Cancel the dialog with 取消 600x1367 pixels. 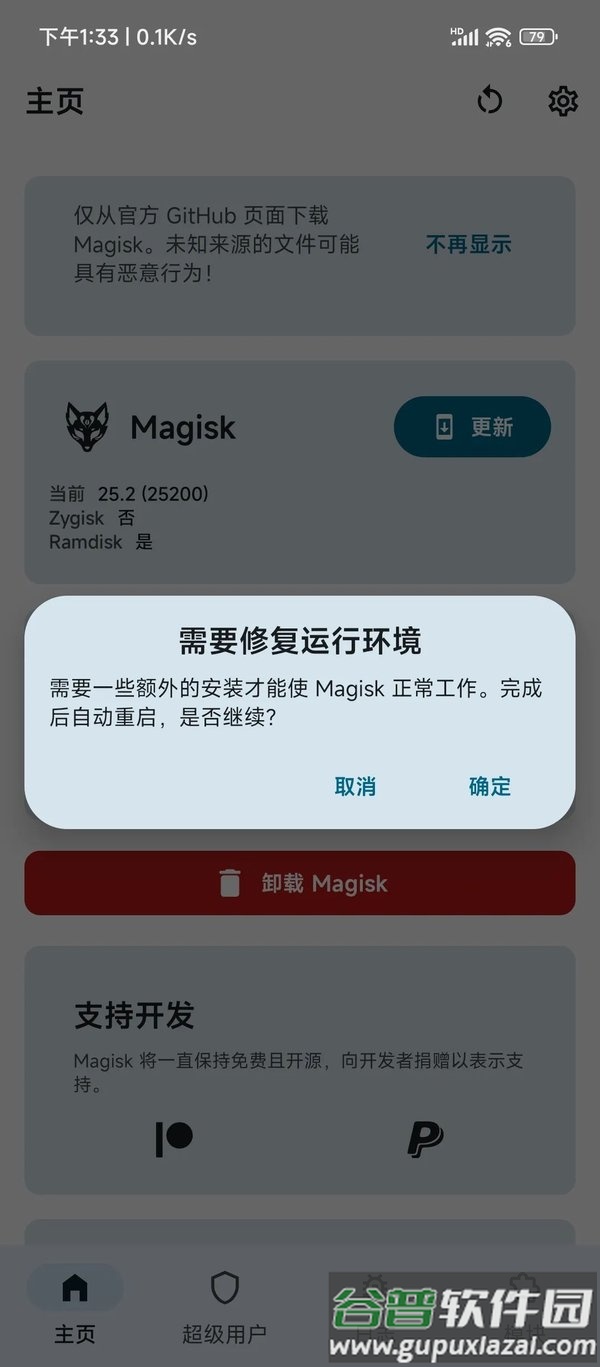coord(355,787)
